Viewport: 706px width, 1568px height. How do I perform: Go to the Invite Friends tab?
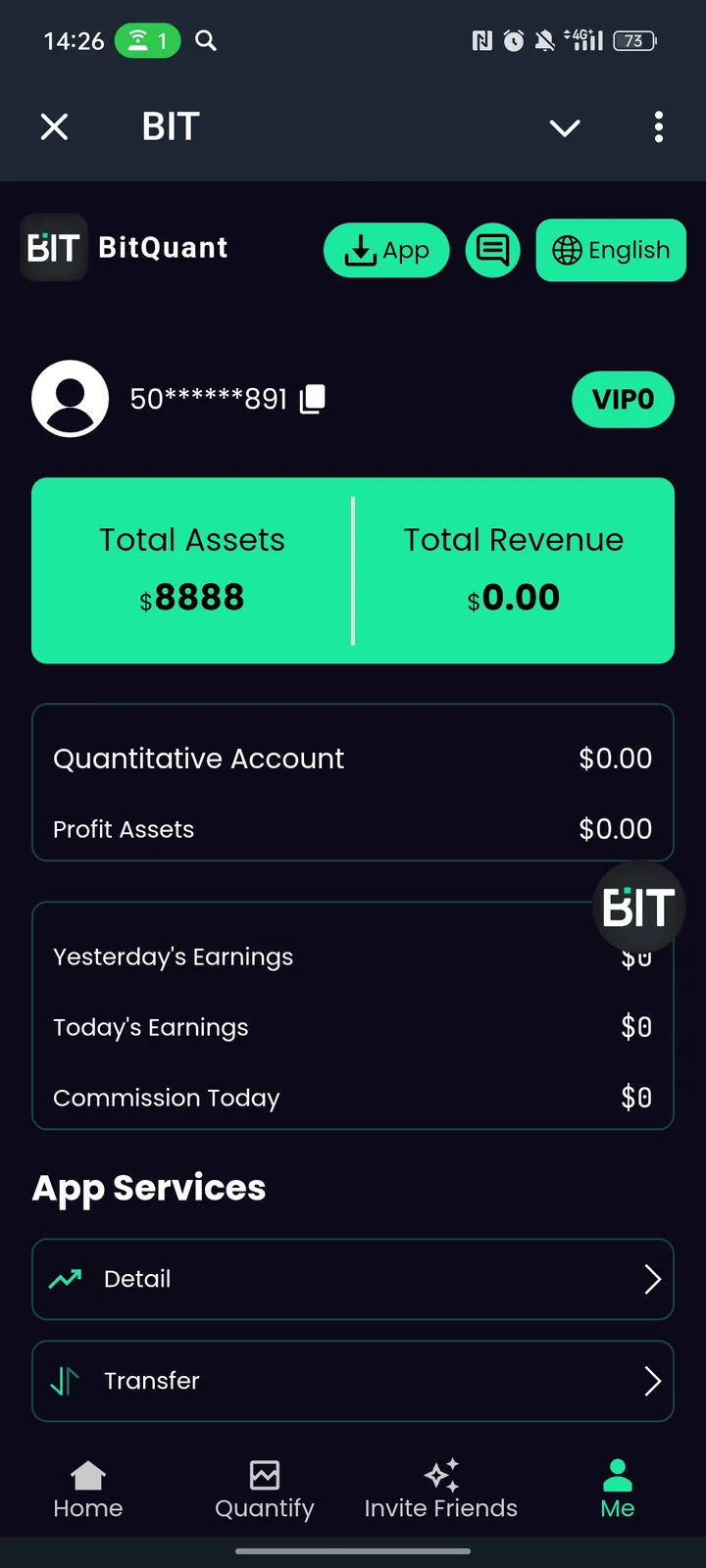pyautogui.click(x=440, y=1488)
